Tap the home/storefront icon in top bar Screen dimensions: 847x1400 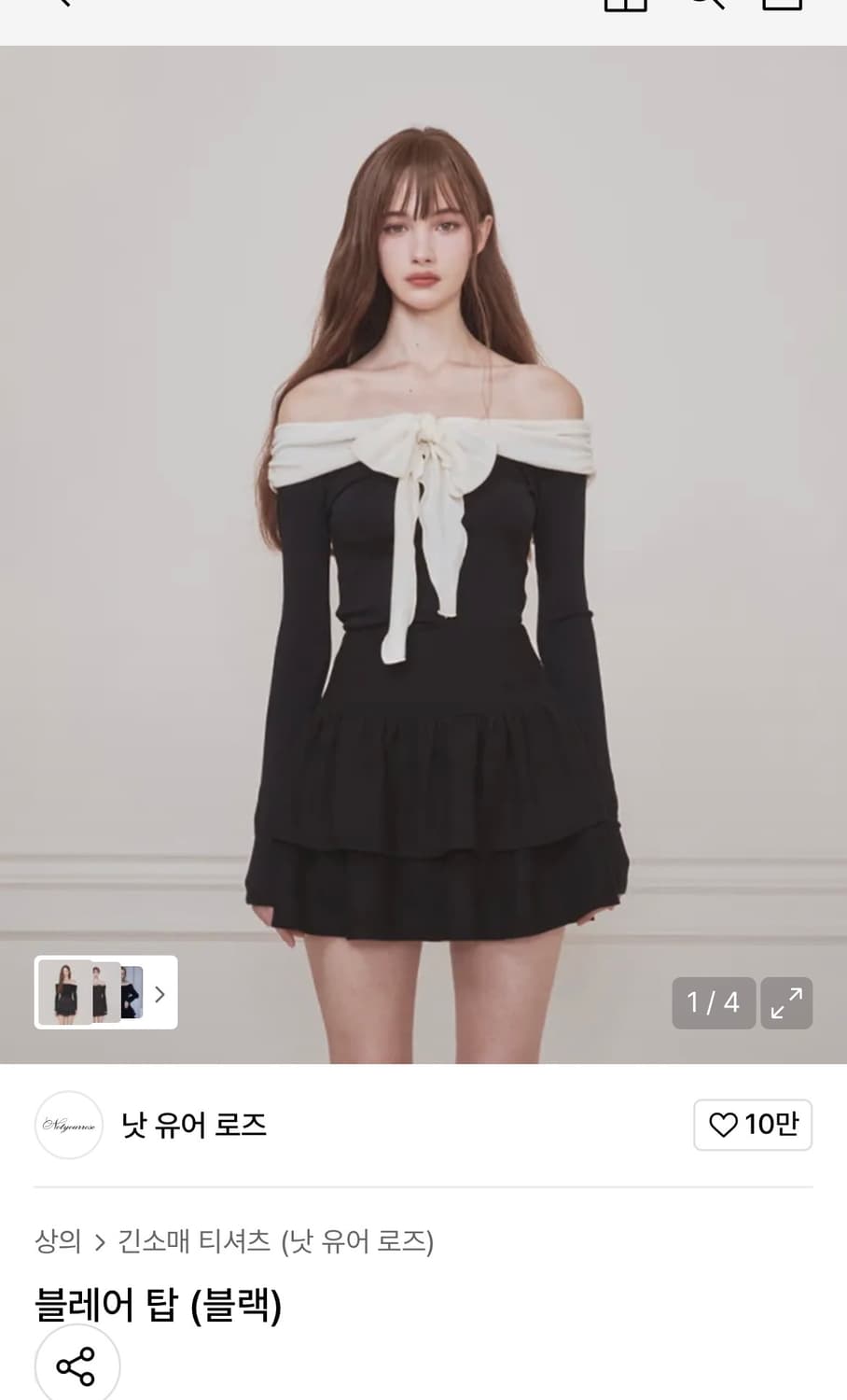pyautogui.click(x=625, y=5)
